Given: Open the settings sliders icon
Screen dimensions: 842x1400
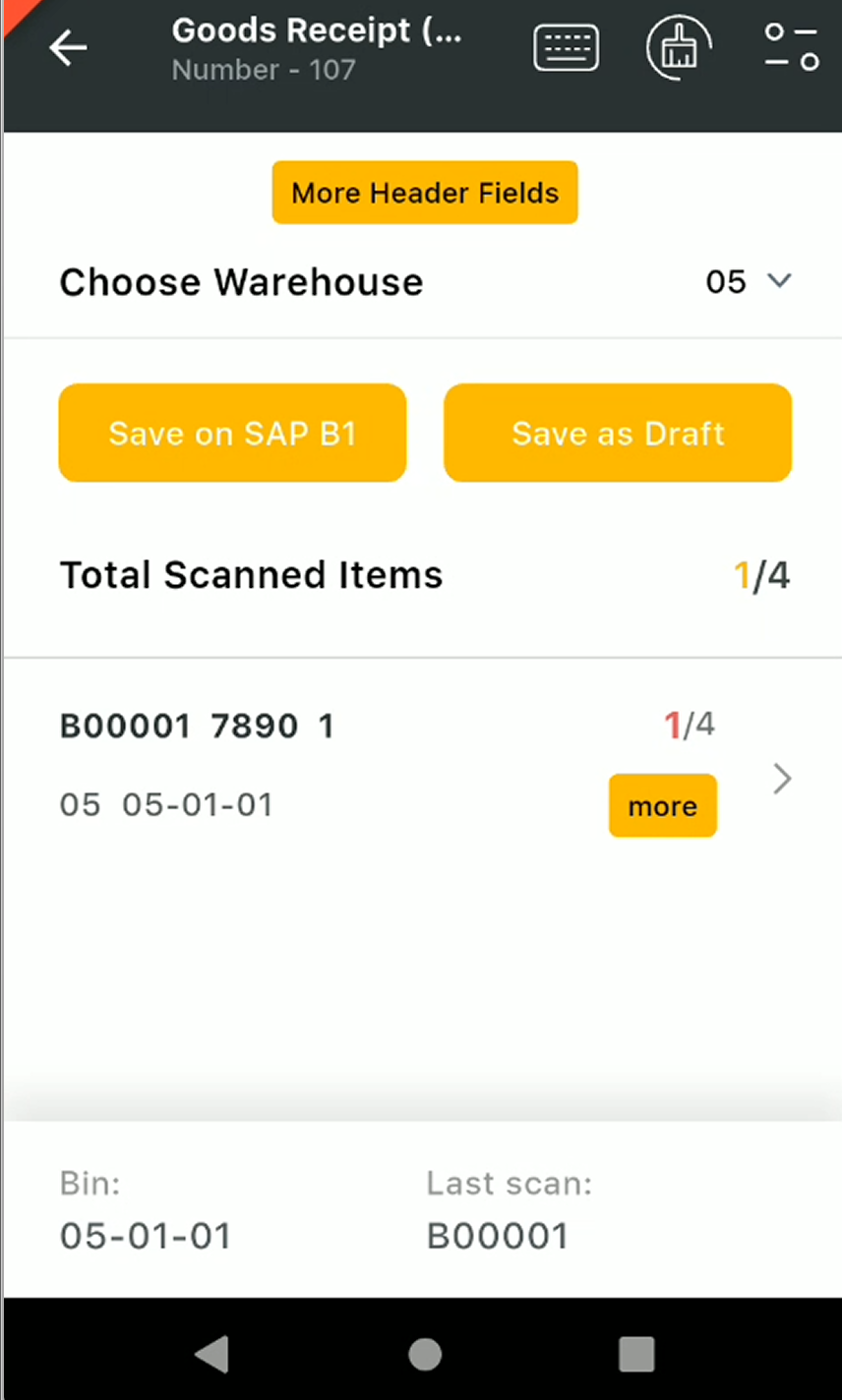Looking at the screenshot, I should coord(791,47).
